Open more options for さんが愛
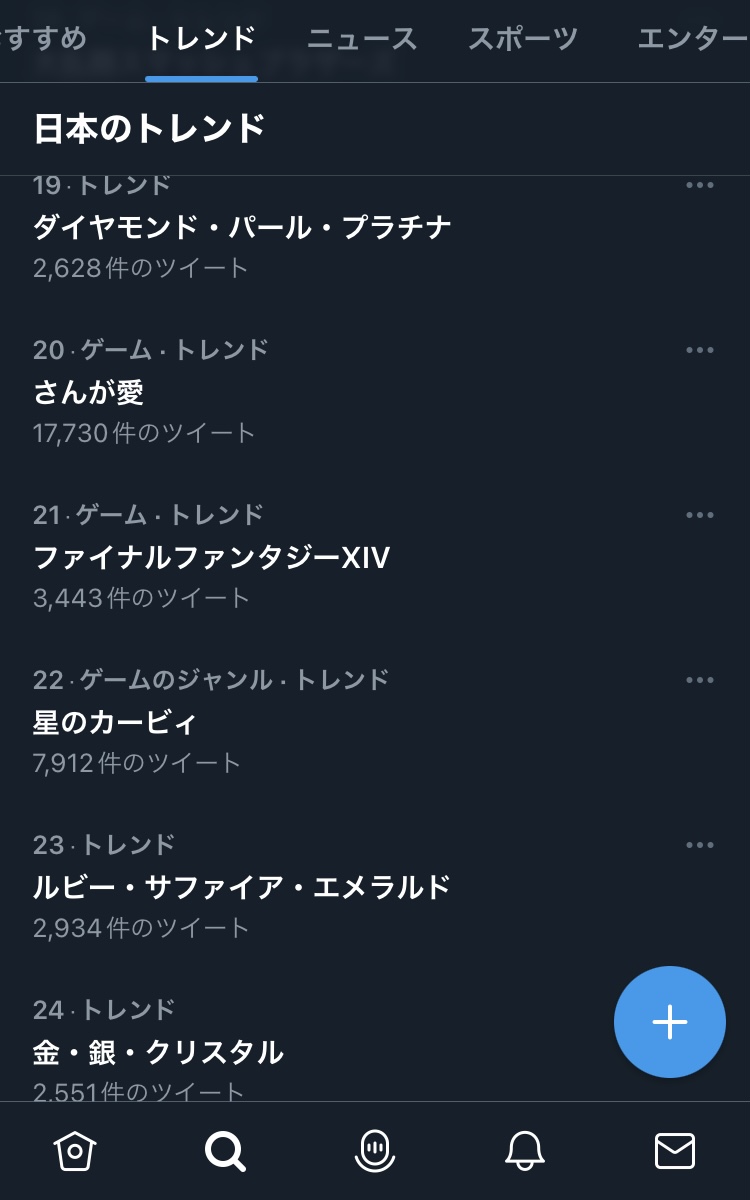Image resolution: width=750 pixels, height=1200 pixels. point(700,350)
